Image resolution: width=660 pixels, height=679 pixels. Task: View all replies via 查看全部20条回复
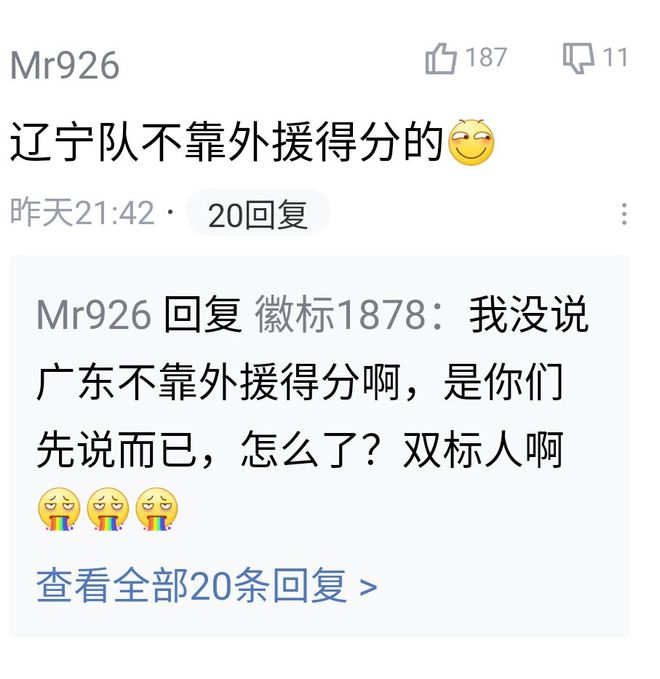click(207, 585)
